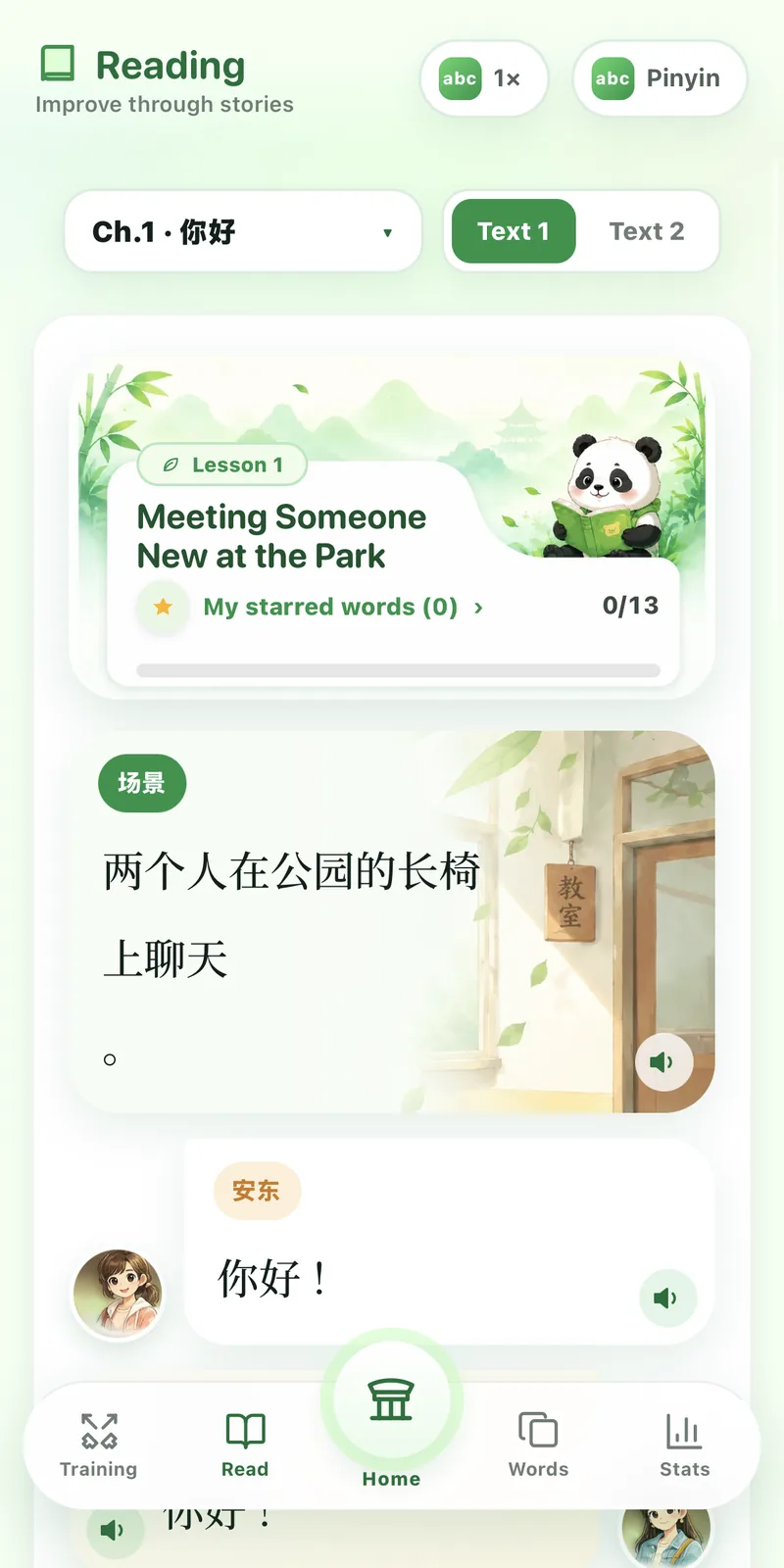Viewport: 784px width, 1568px height.
Task: Switch to the Words tab
Action: click(x=538, y=1445)
